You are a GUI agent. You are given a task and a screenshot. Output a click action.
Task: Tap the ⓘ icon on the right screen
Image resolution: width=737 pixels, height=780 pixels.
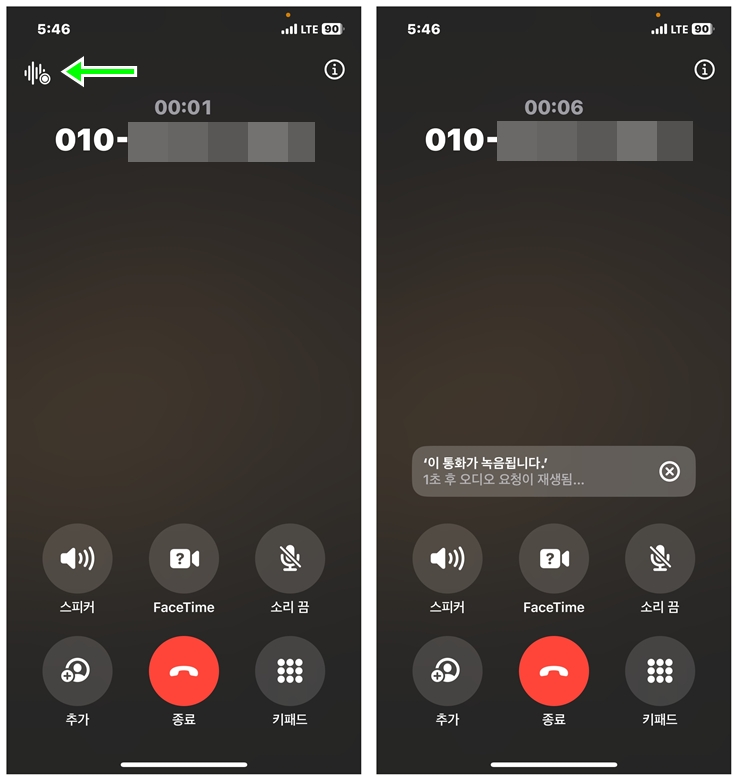[x=705, y=69]
